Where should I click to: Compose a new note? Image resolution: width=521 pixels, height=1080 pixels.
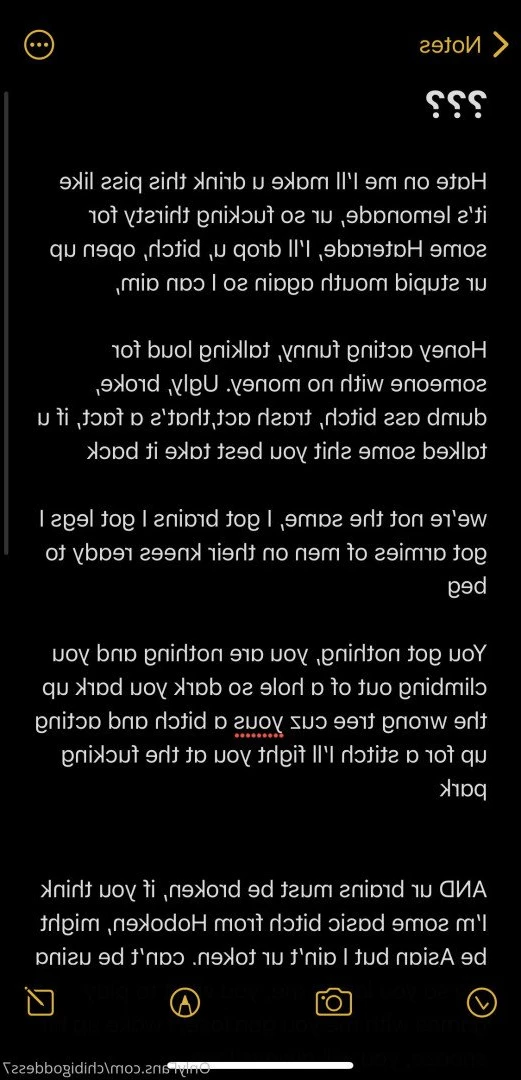click(x=39, y=1001)
